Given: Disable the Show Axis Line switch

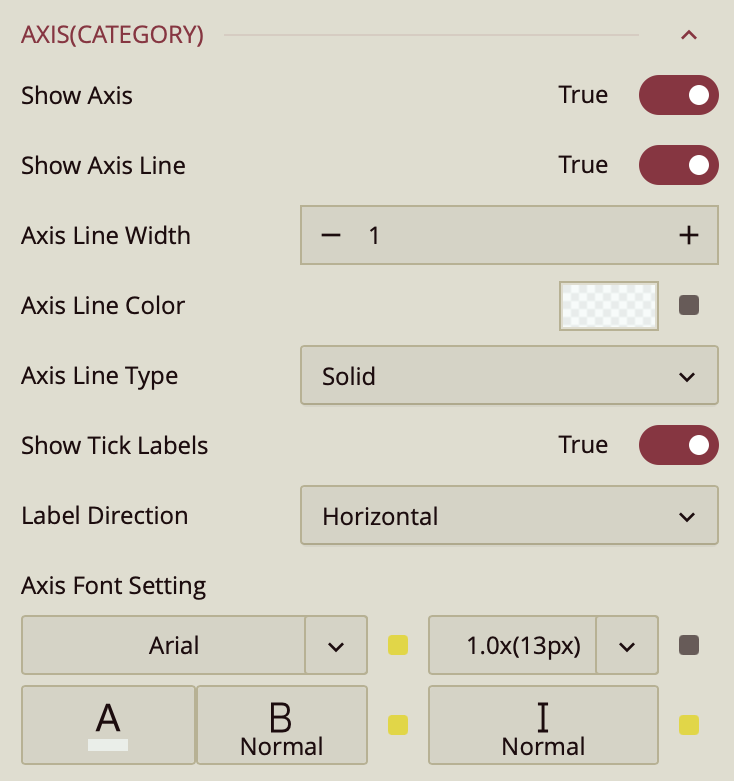Looking at the screenshot, I should coord(678,165).
